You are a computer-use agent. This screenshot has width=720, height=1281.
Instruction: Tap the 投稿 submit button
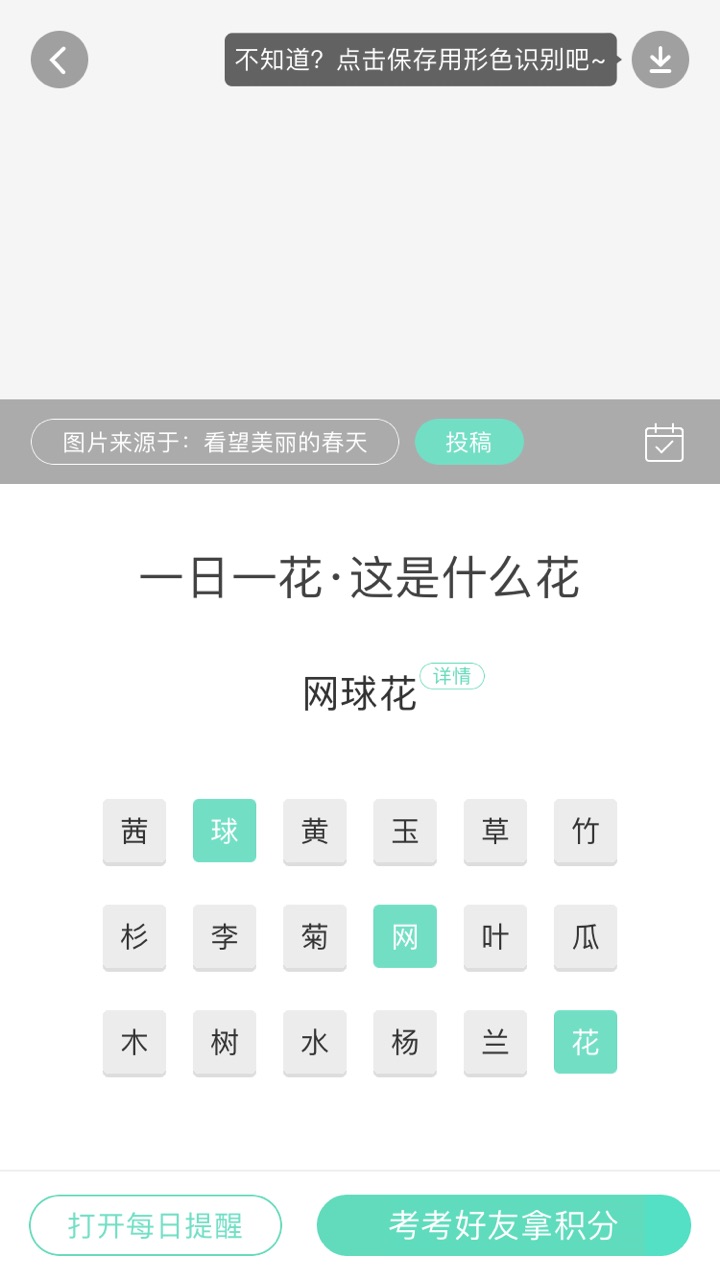coord(469,442)
